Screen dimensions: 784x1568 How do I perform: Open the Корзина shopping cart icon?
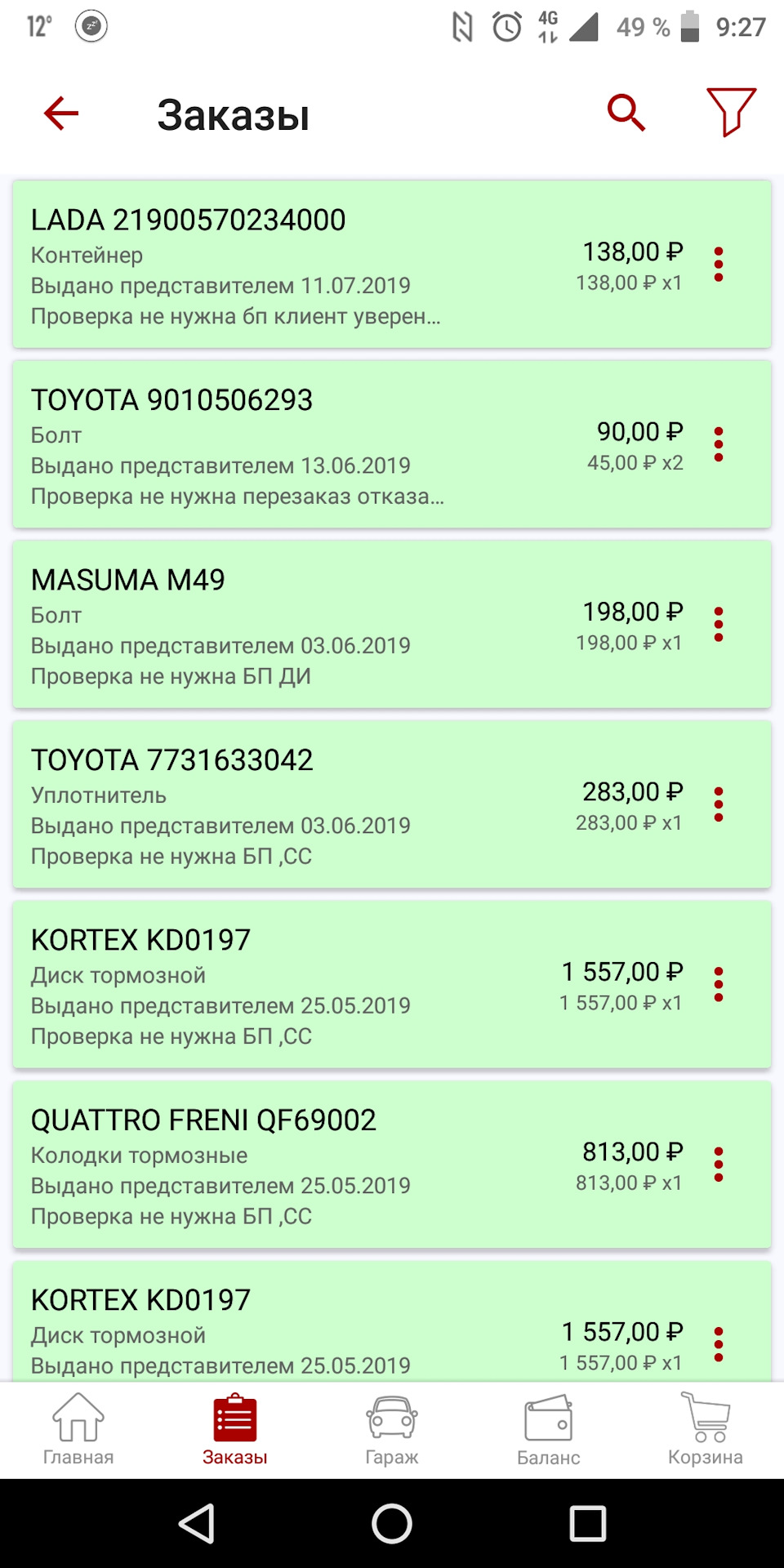tap(706, 1421)
